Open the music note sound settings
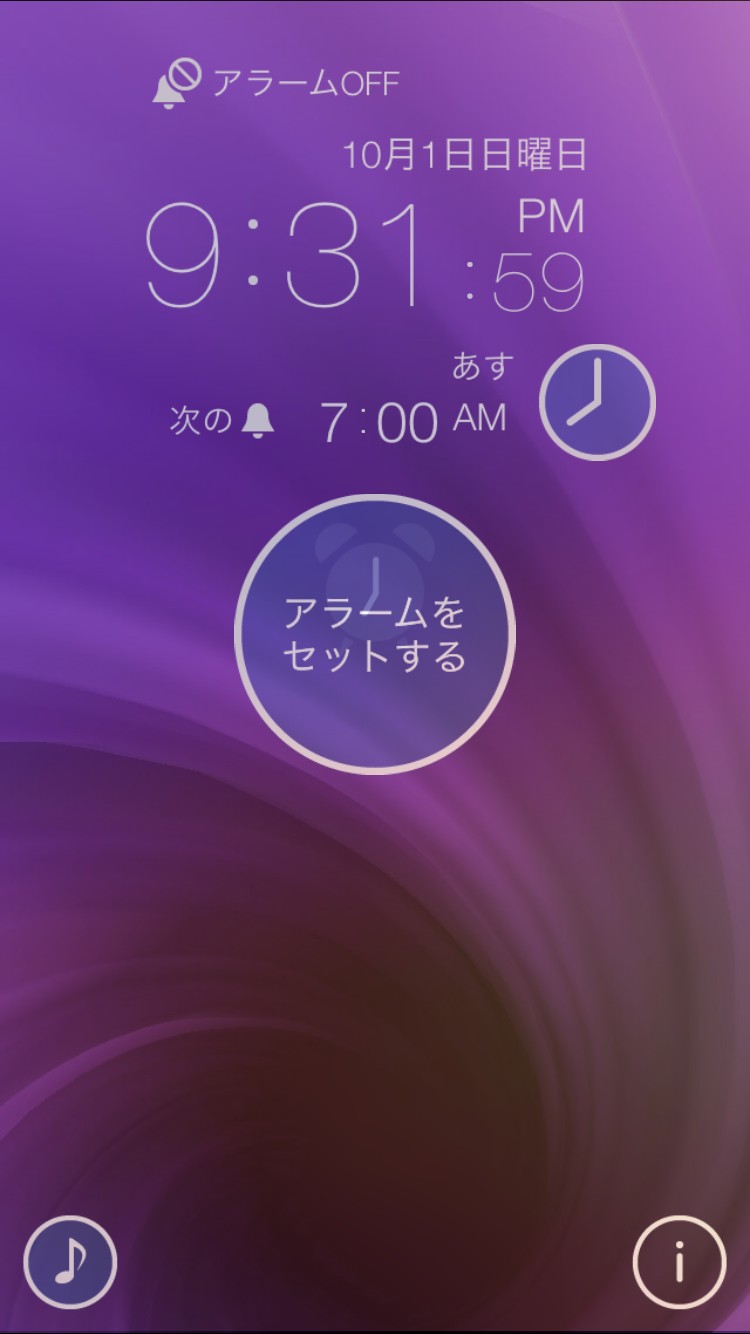 click(x=70, y=1262)
